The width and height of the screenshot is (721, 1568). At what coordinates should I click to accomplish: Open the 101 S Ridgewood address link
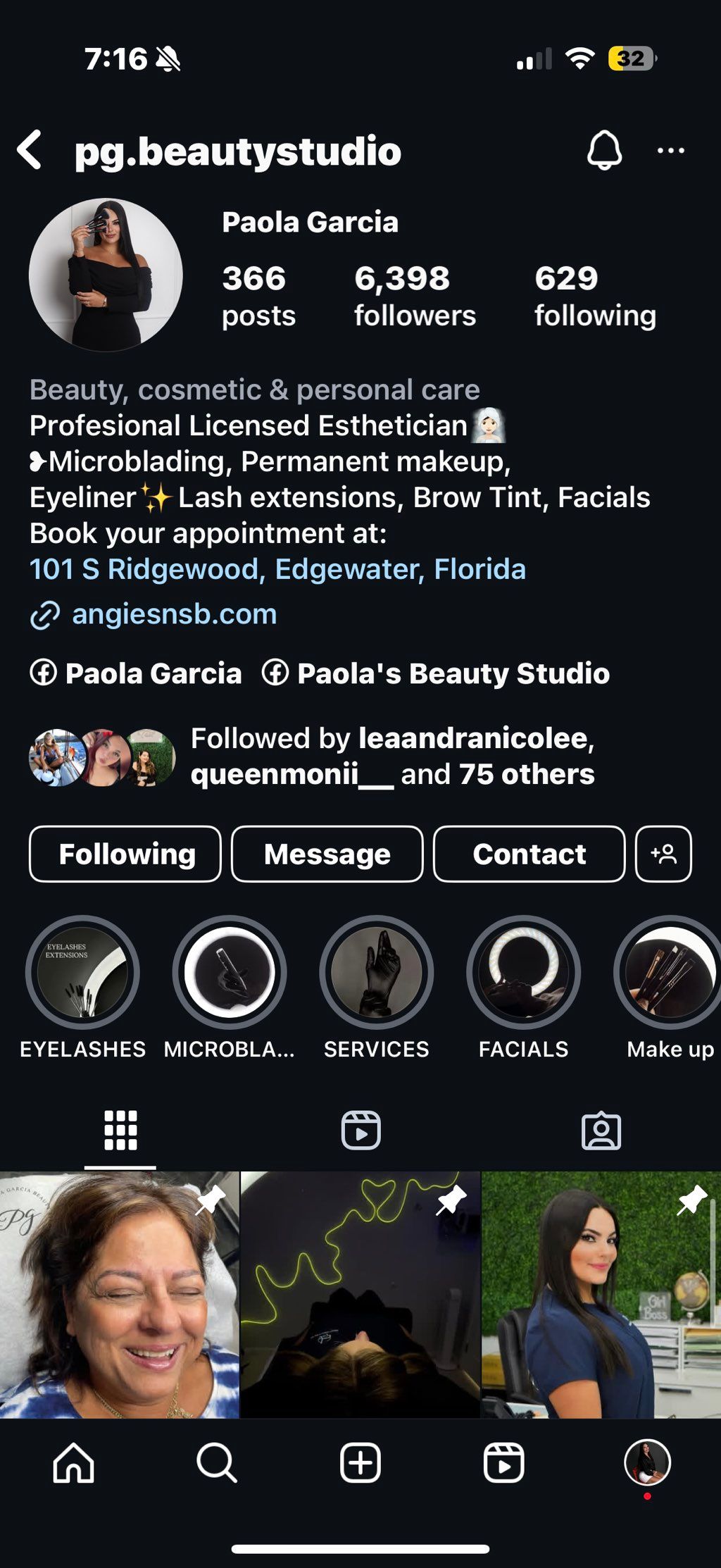click(277, 569)
